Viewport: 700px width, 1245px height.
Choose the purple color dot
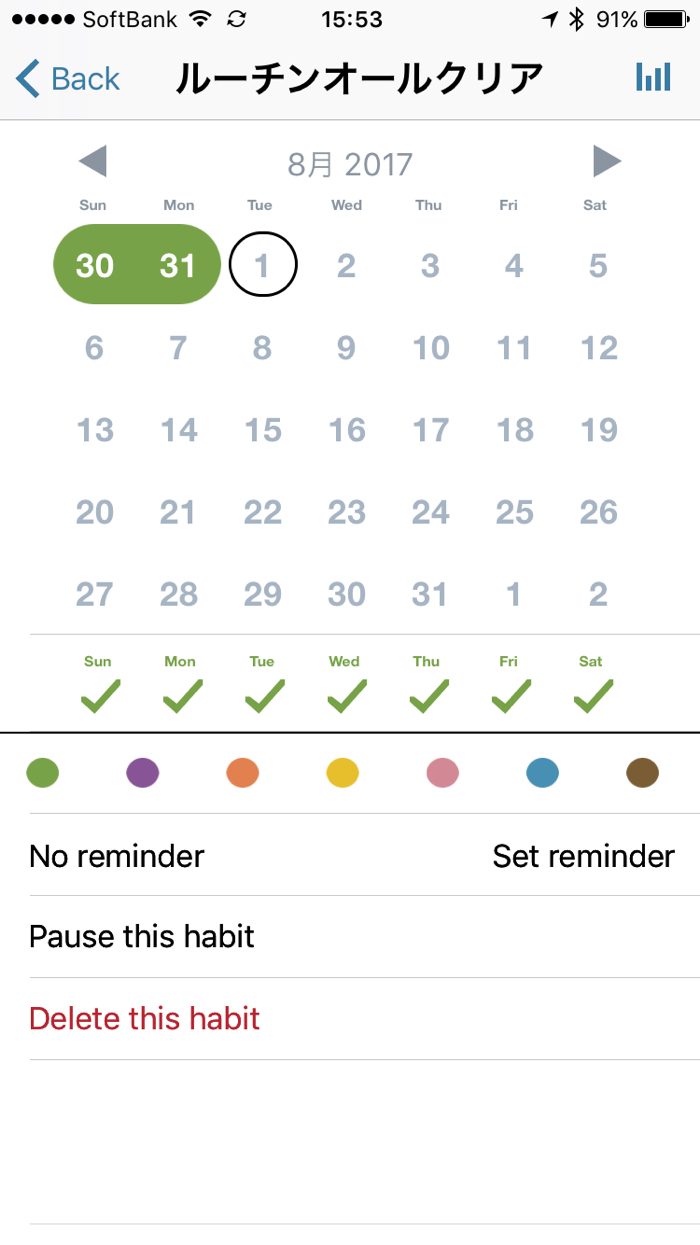(x=143, y=773)
